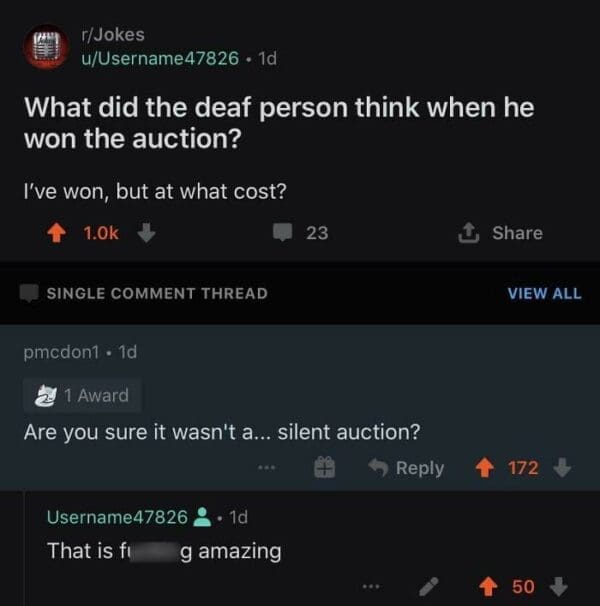
Task: Upvote the deaf person auction post
Action: click(x=57, y=233)
